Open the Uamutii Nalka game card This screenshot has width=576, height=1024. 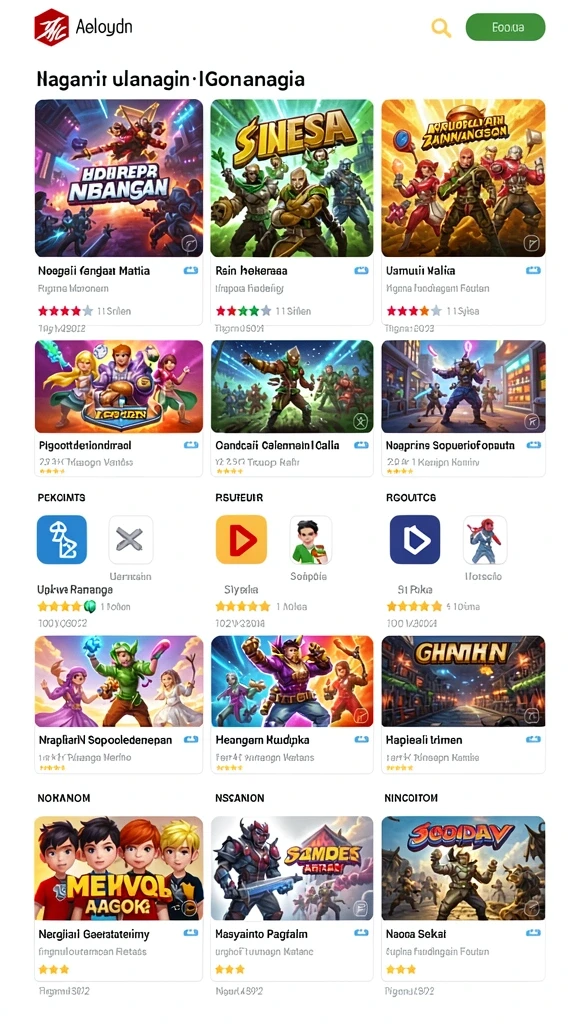point(463,212)
